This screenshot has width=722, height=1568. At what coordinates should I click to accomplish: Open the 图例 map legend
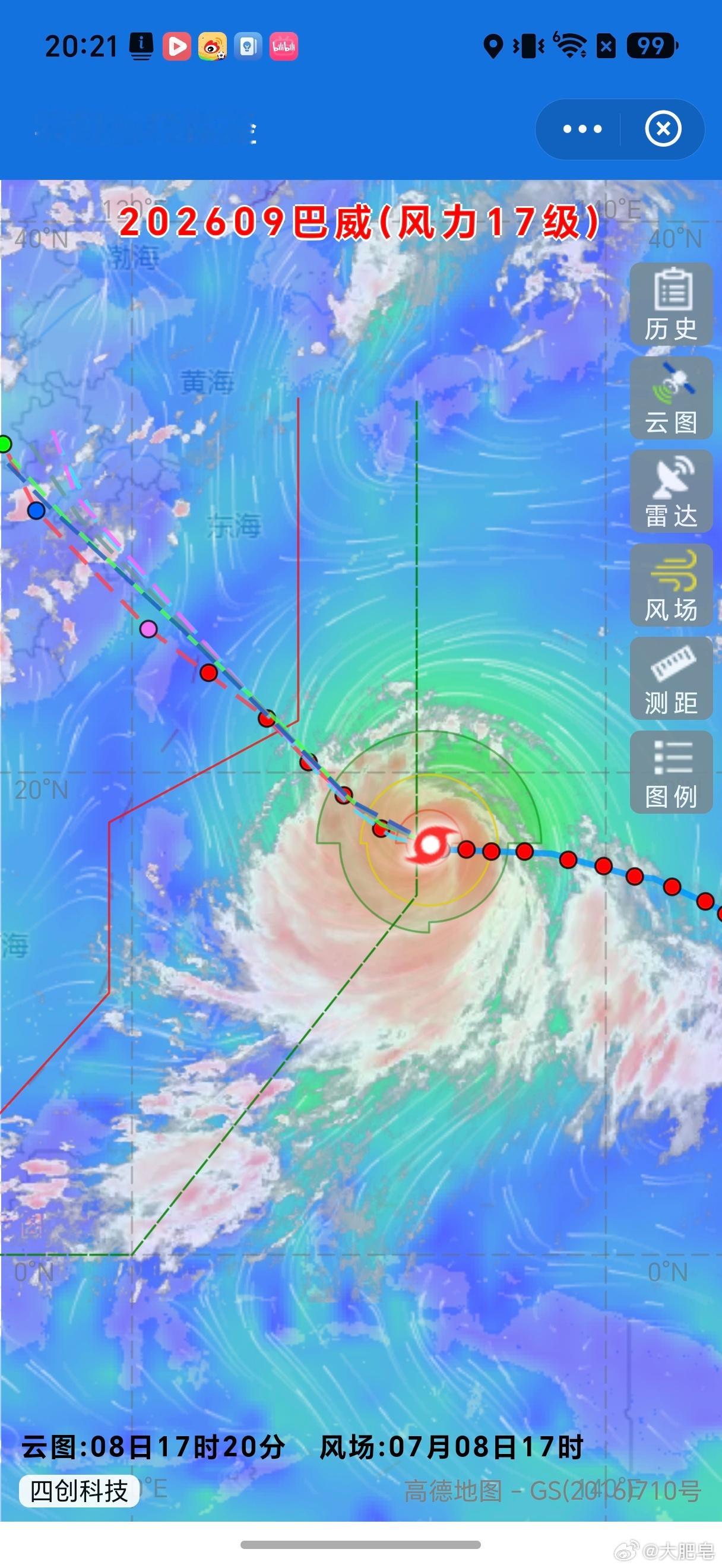click(671, 773)
